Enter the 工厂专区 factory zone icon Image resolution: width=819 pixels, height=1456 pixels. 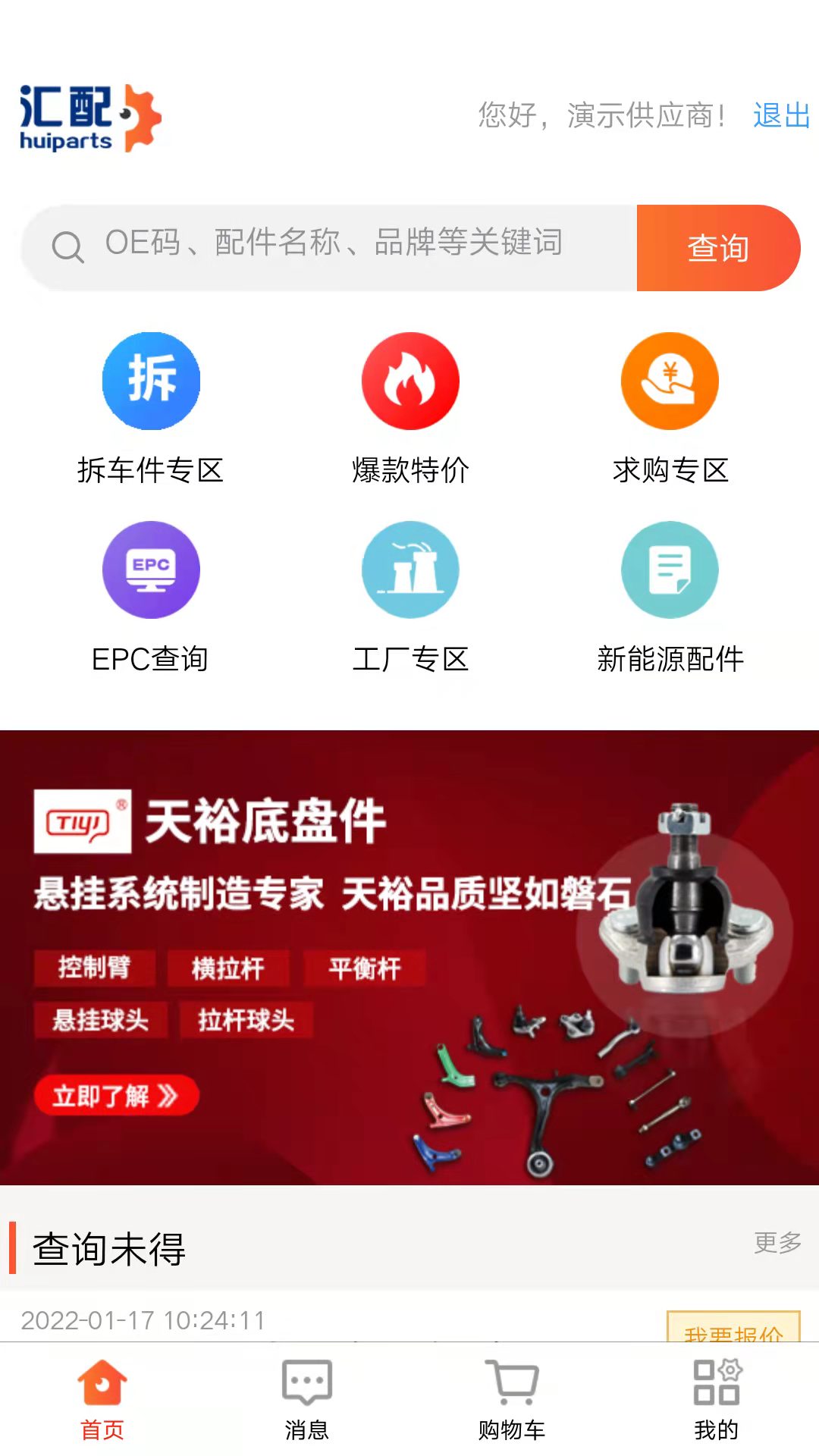tap(409, 570)
